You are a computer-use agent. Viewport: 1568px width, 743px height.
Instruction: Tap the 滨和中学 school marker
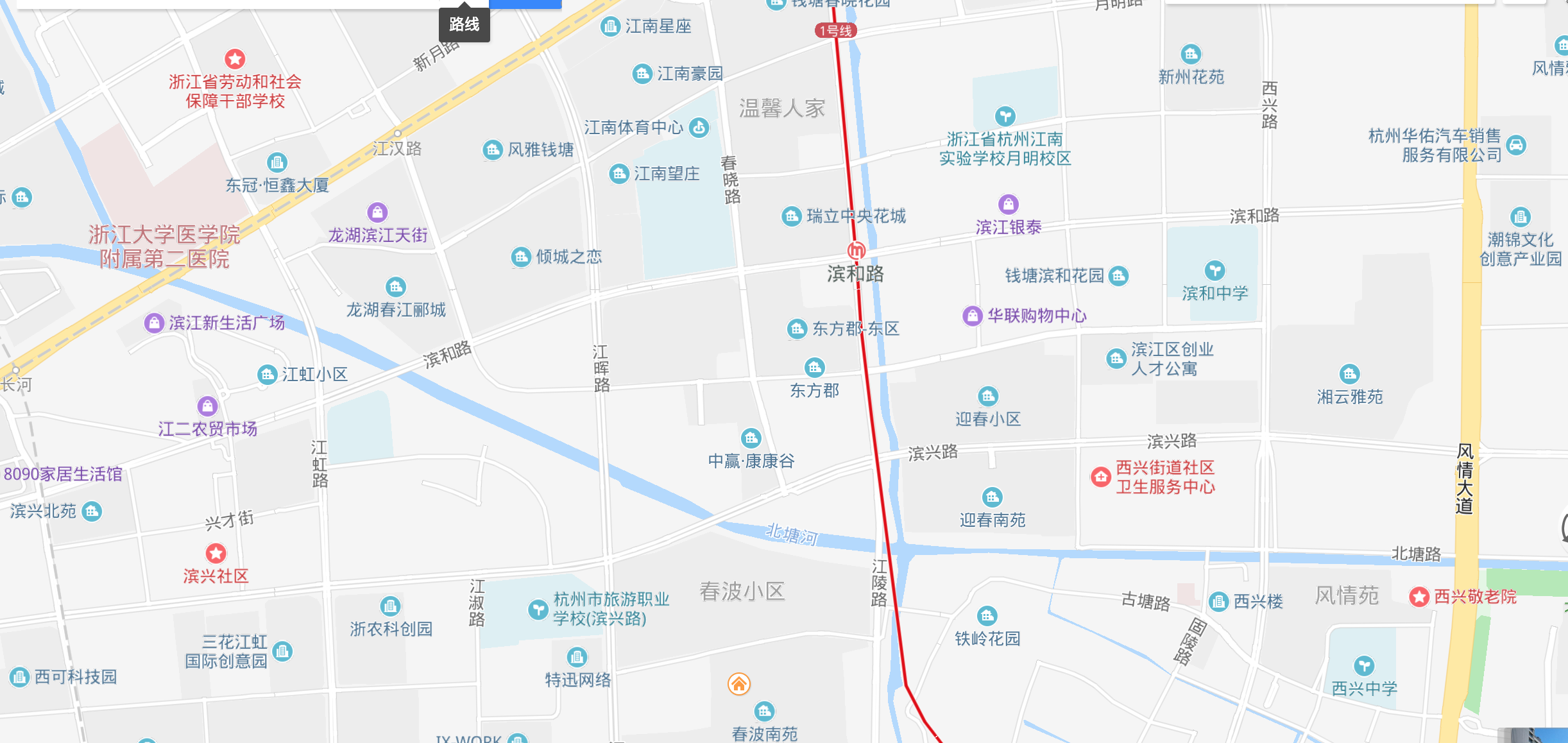1214,271
